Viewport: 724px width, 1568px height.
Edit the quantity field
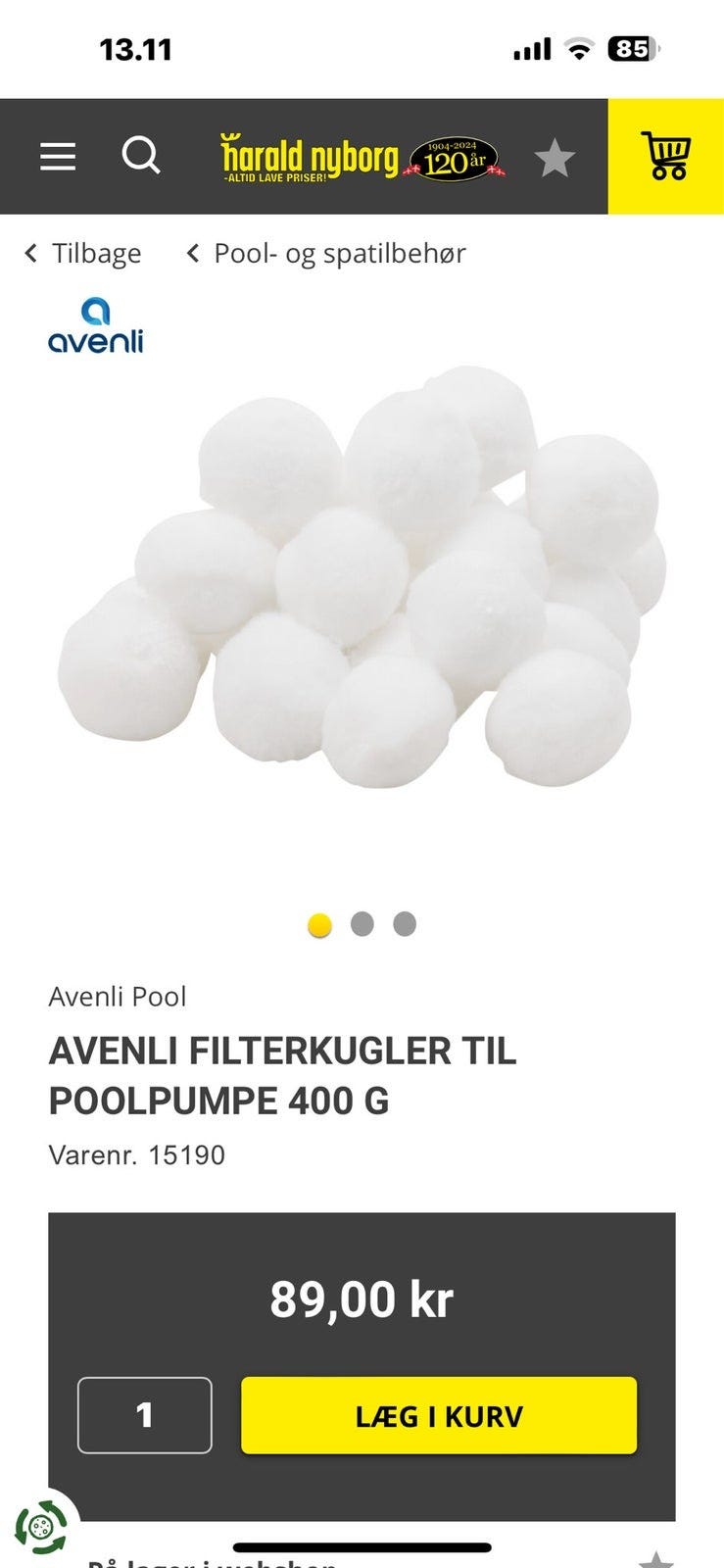click(145, 1415)
